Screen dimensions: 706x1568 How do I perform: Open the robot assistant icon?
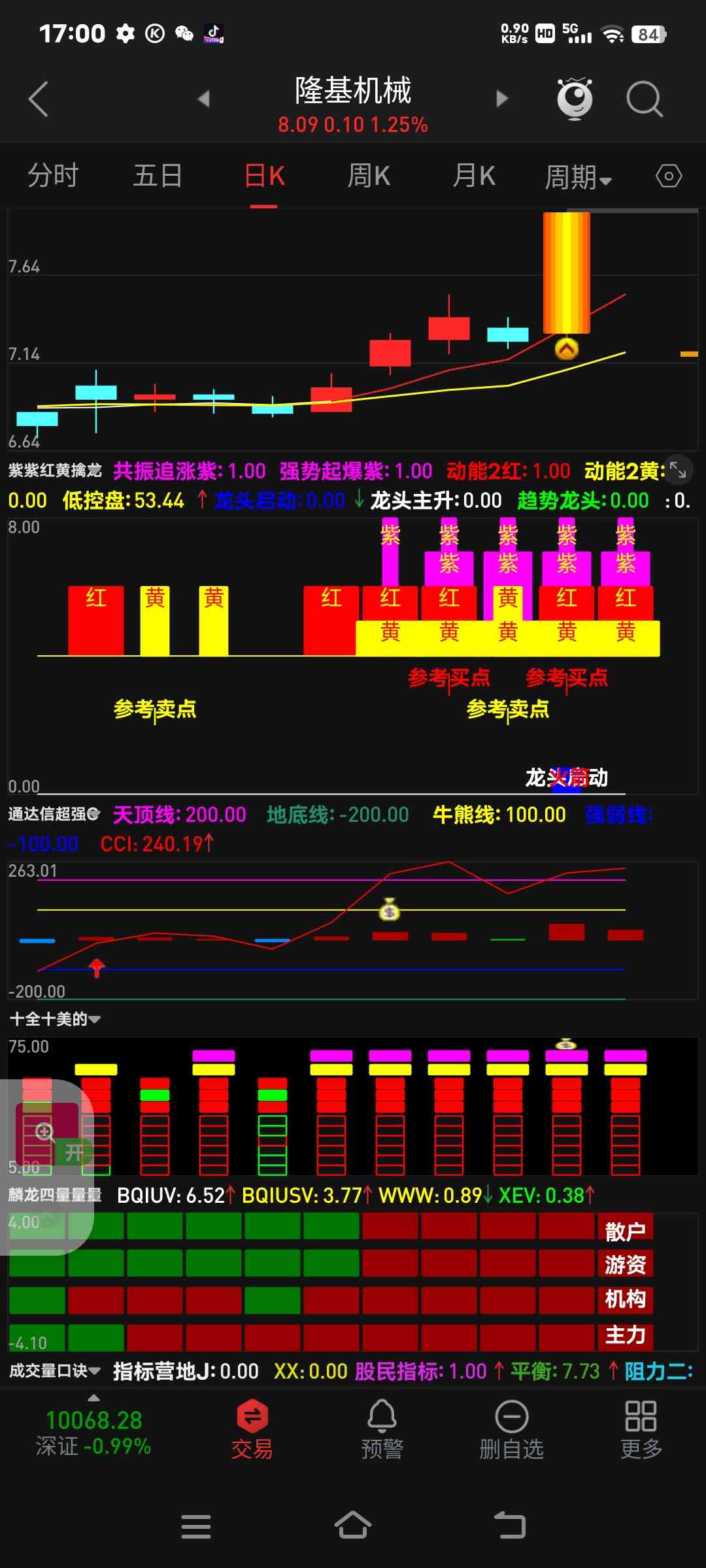[574, 99]
